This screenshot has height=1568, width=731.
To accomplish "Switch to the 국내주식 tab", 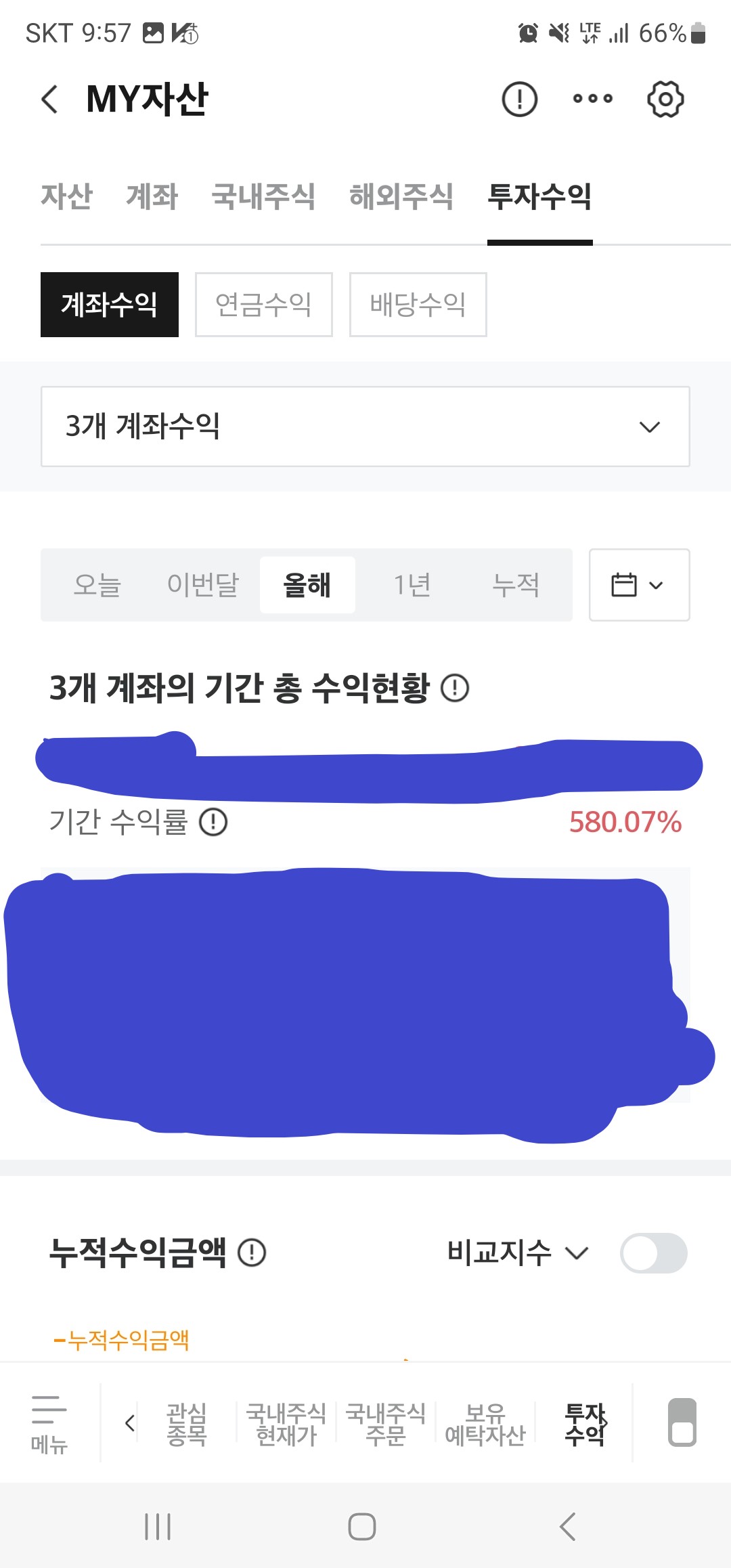I will click(263, 197).
